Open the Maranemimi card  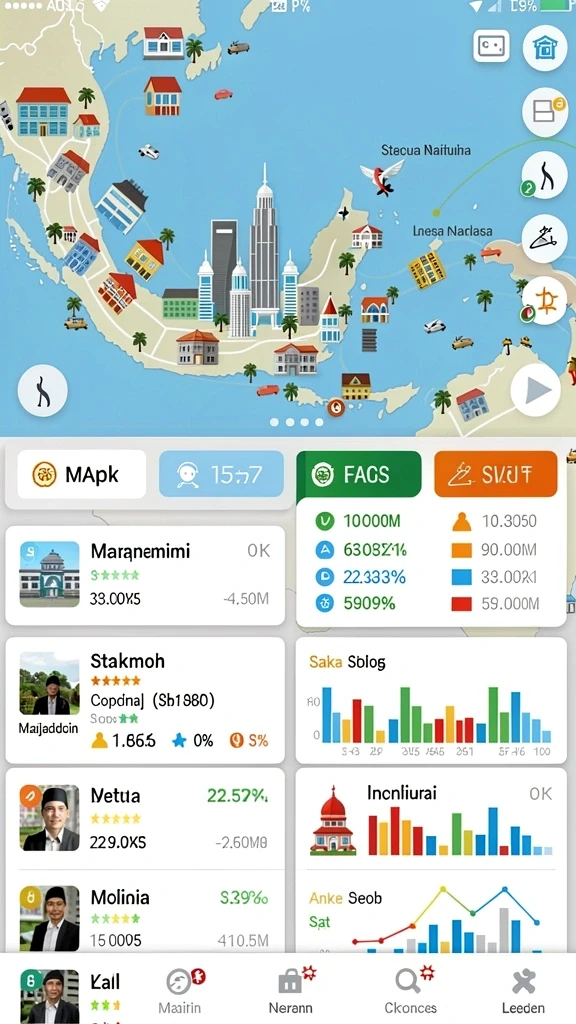point(145,575)
